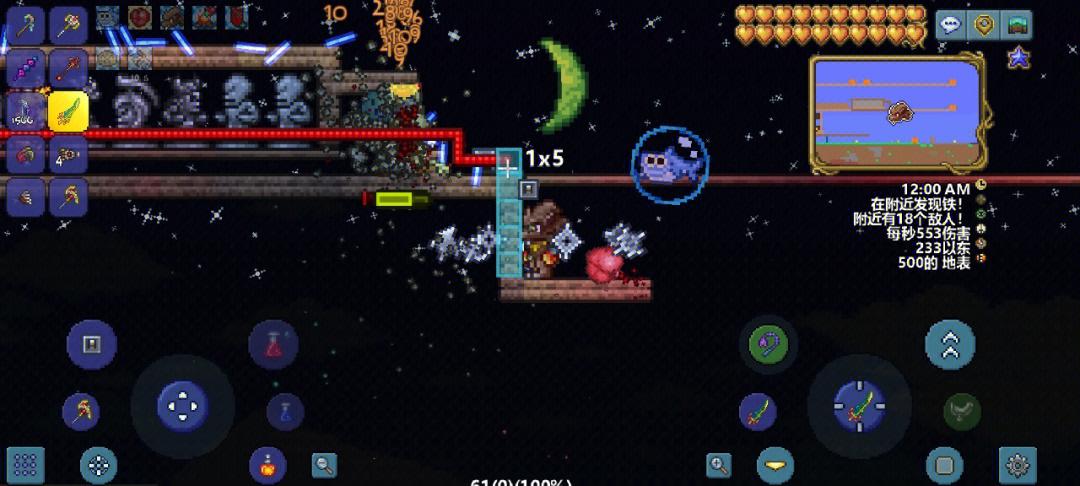Open the chat speech bubble
The width and height of the screenshot is (1080, 486).
[x=951, y=25]
